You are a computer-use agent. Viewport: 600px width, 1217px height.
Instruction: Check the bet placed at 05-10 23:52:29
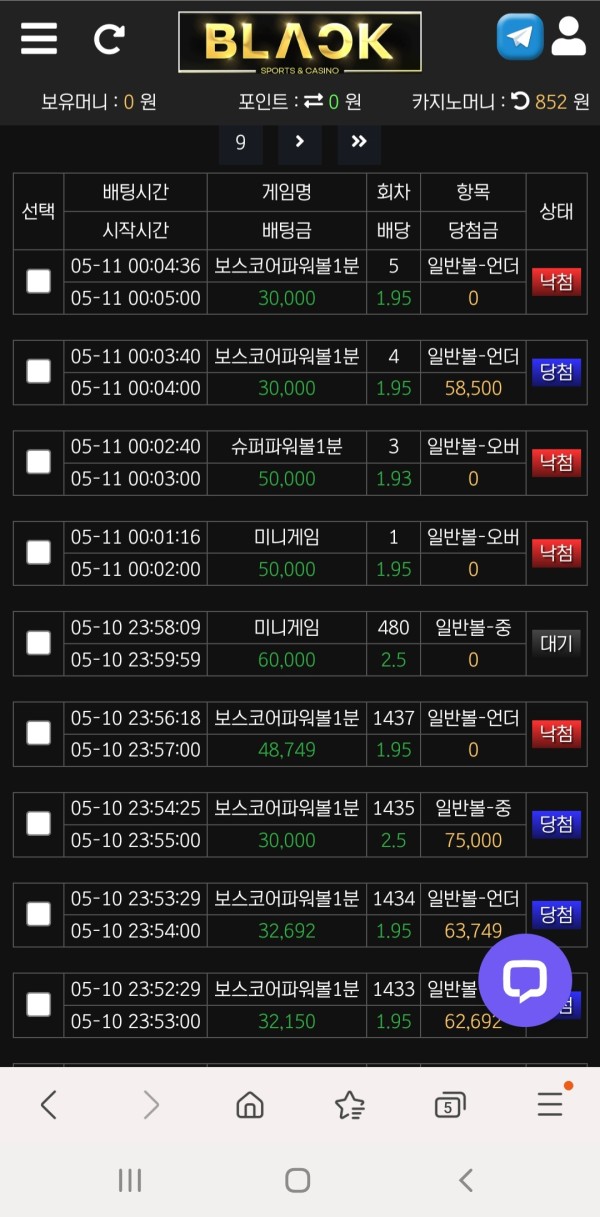tap(38, 1004)
